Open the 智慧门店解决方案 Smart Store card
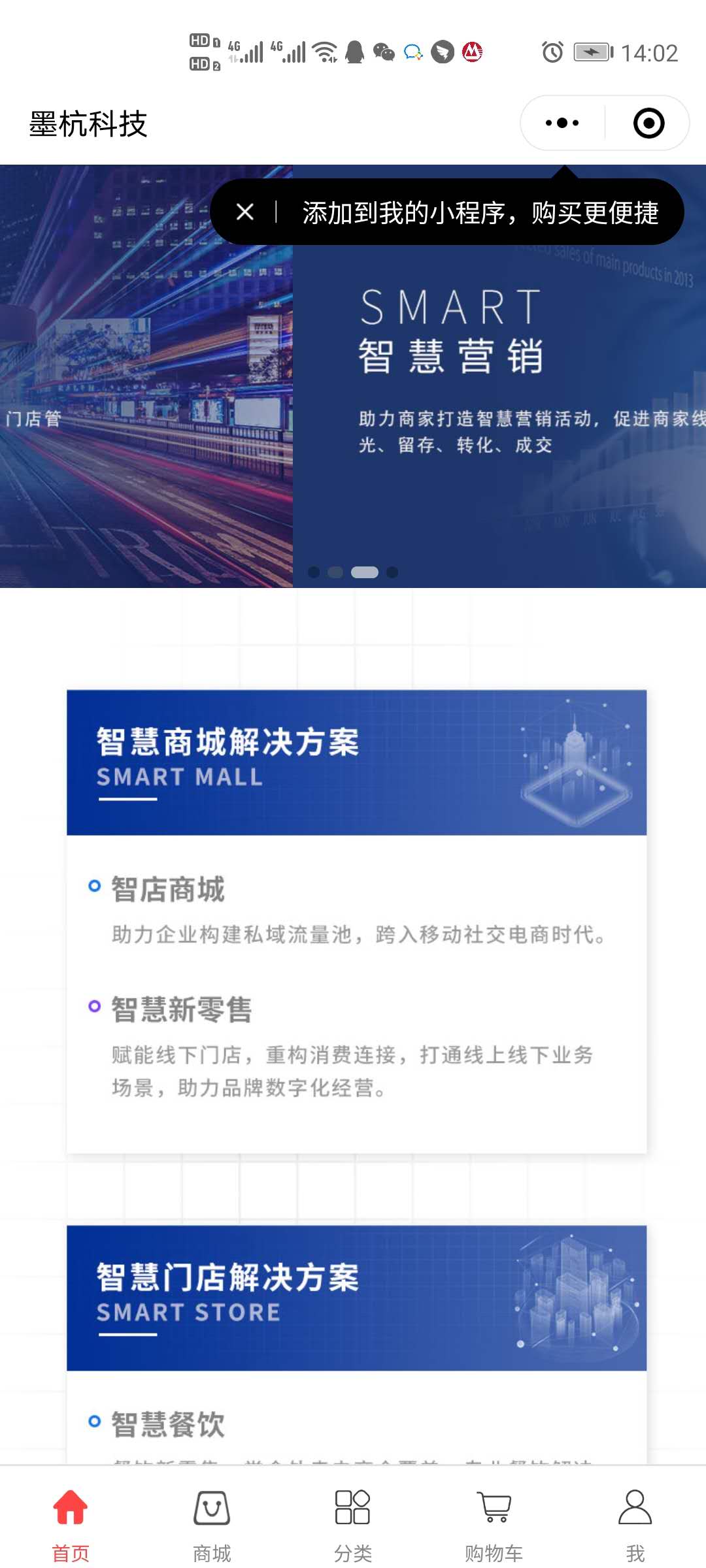This screenshot has width=706, height=1568. (356, 1298)
